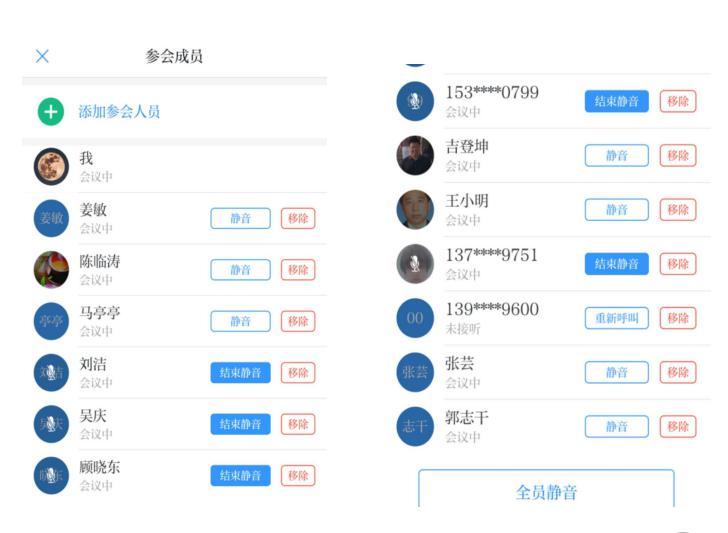The image size is (728, 533).
Task: Remove 姜敏 from the meeting
Action: 298,218
